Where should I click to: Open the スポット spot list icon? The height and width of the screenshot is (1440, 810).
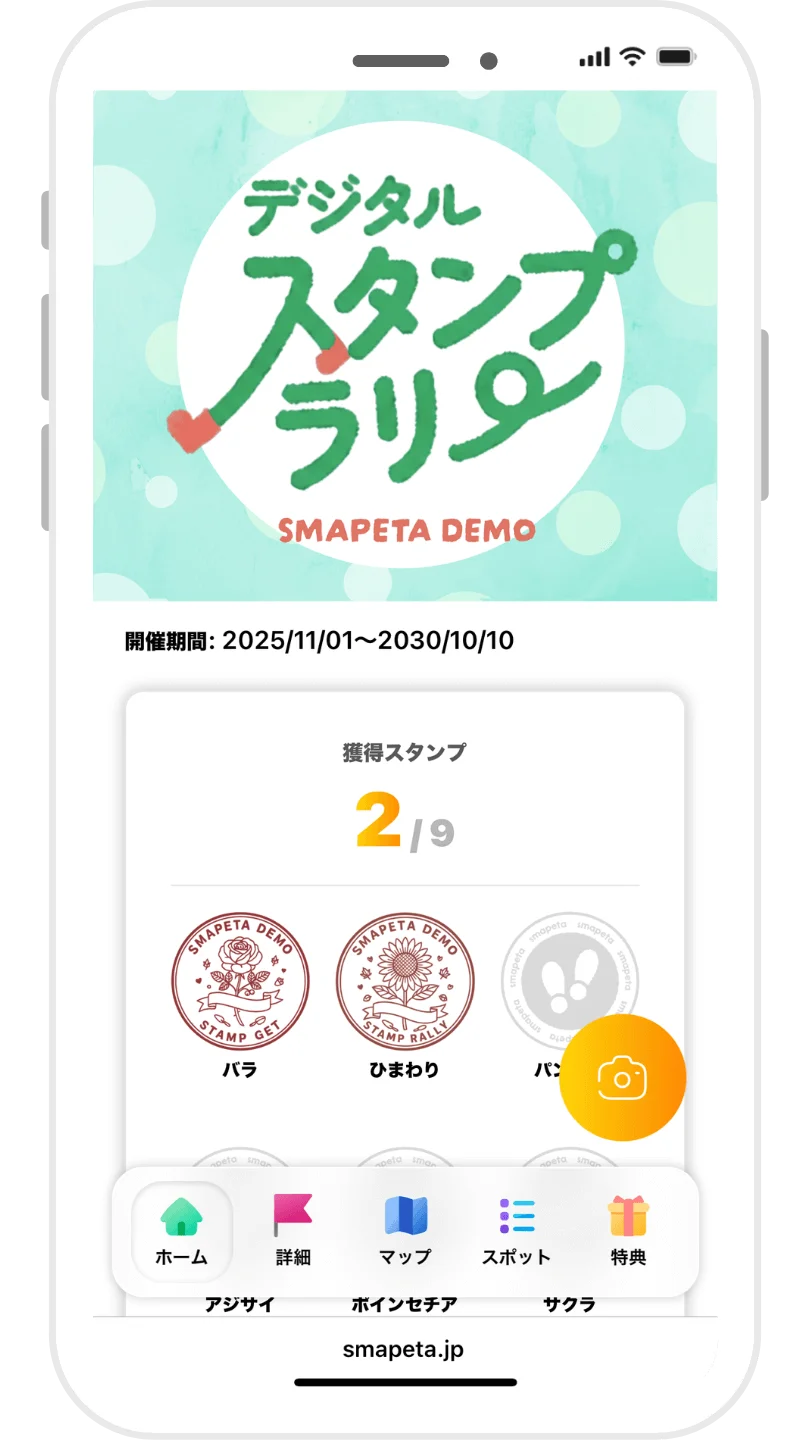click(516, 1213)
